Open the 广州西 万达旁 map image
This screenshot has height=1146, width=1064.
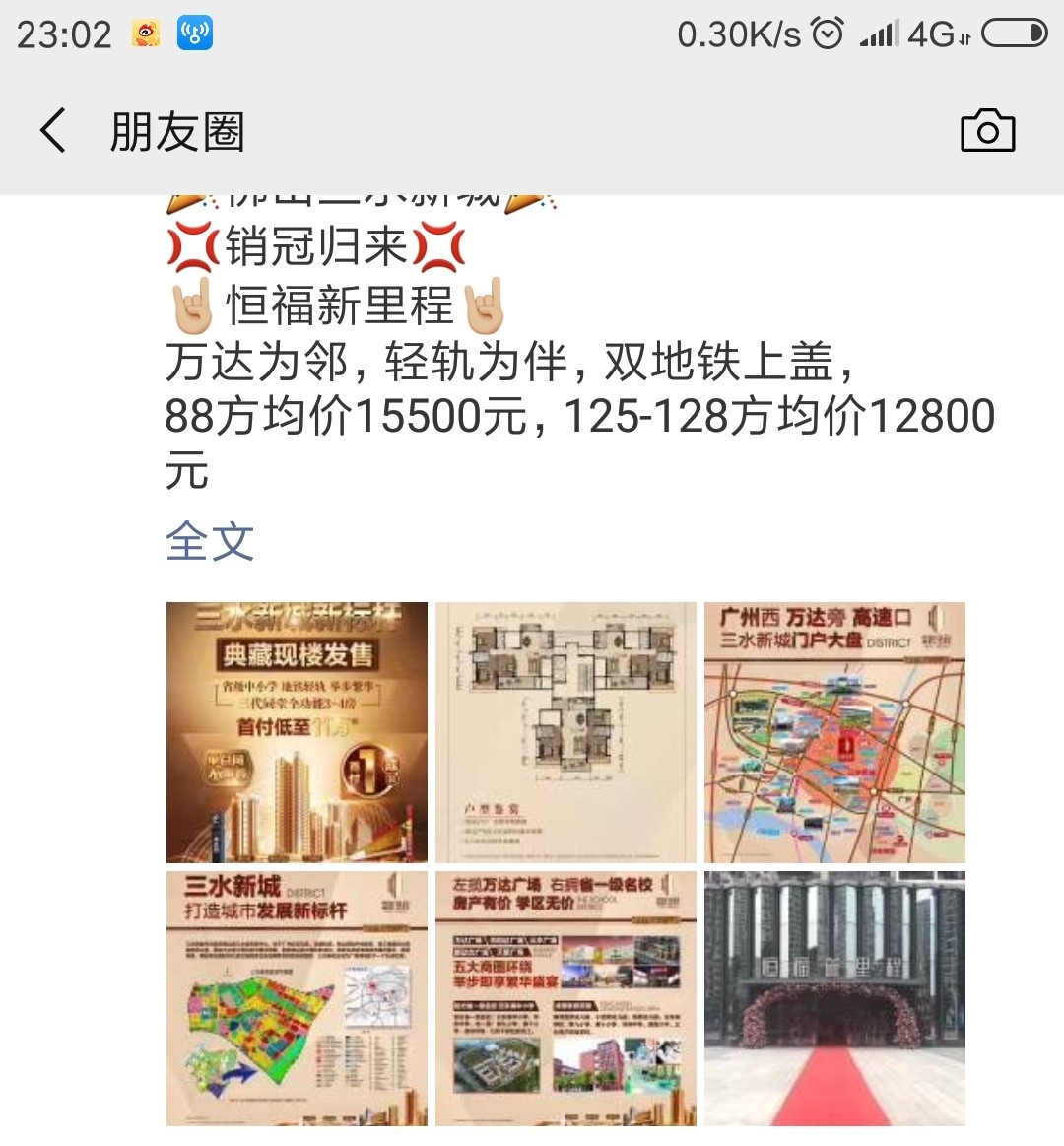click(x=834, y=732)
